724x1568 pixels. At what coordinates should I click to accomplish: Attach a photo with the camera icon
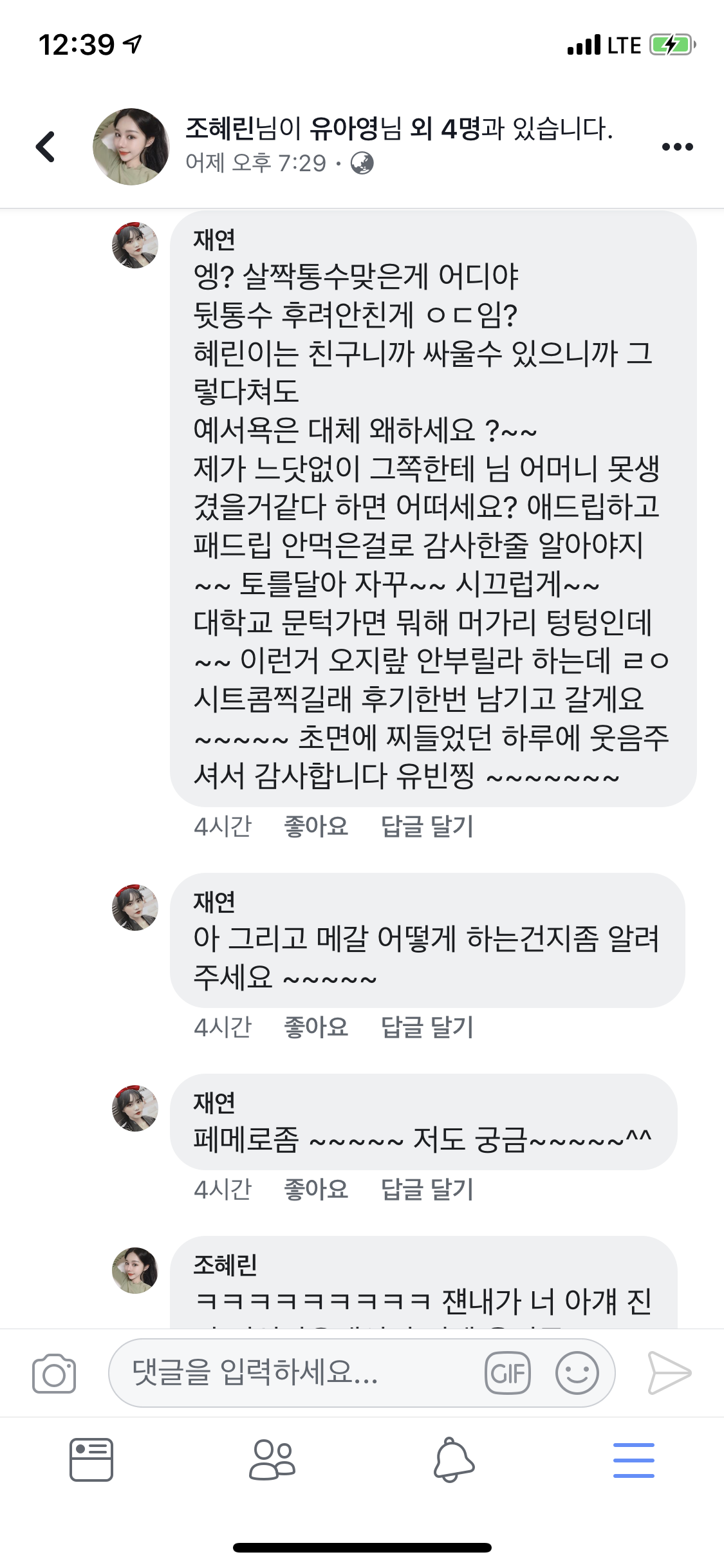click(x=54, y=1373)
